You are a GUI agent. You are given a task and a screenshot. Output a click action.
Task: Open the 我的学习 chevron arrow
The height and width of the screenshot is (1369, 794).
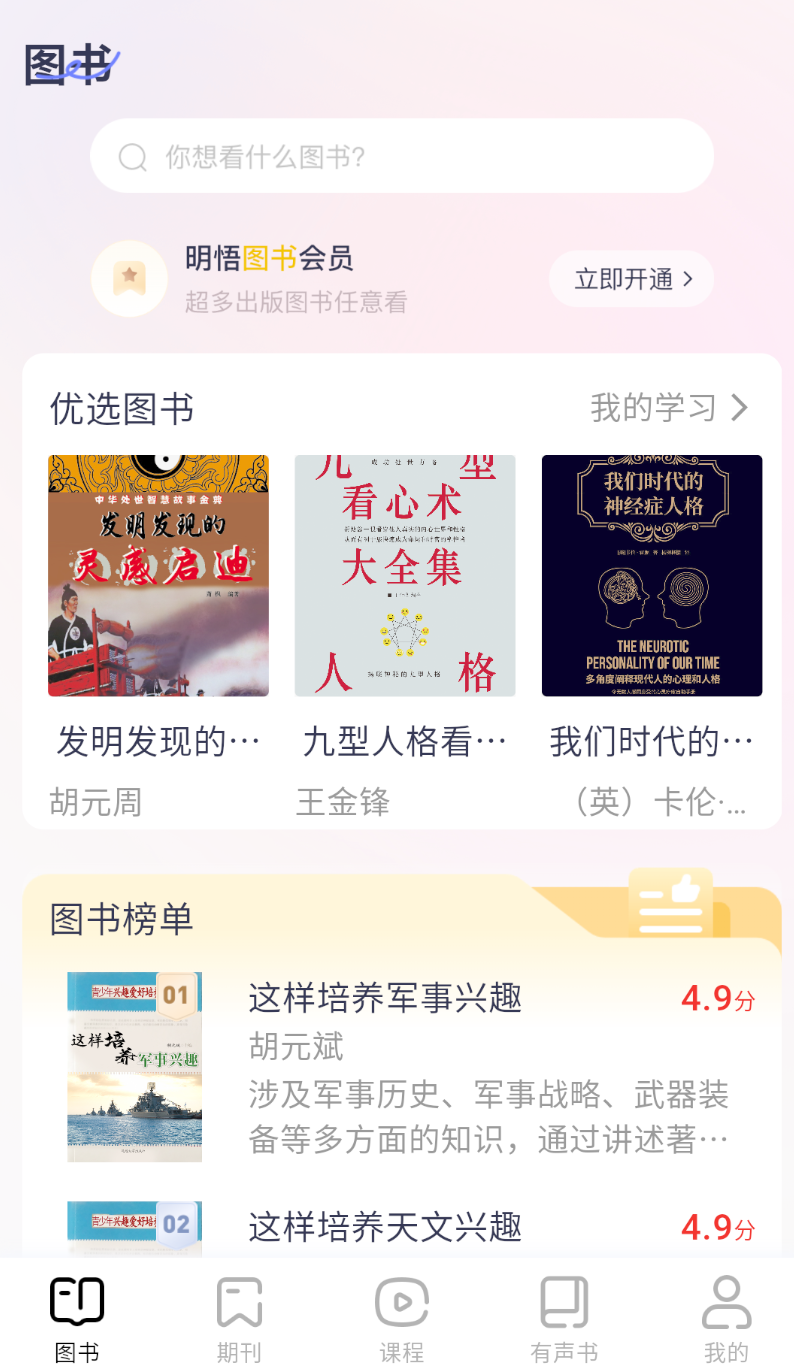click(740, 408)
